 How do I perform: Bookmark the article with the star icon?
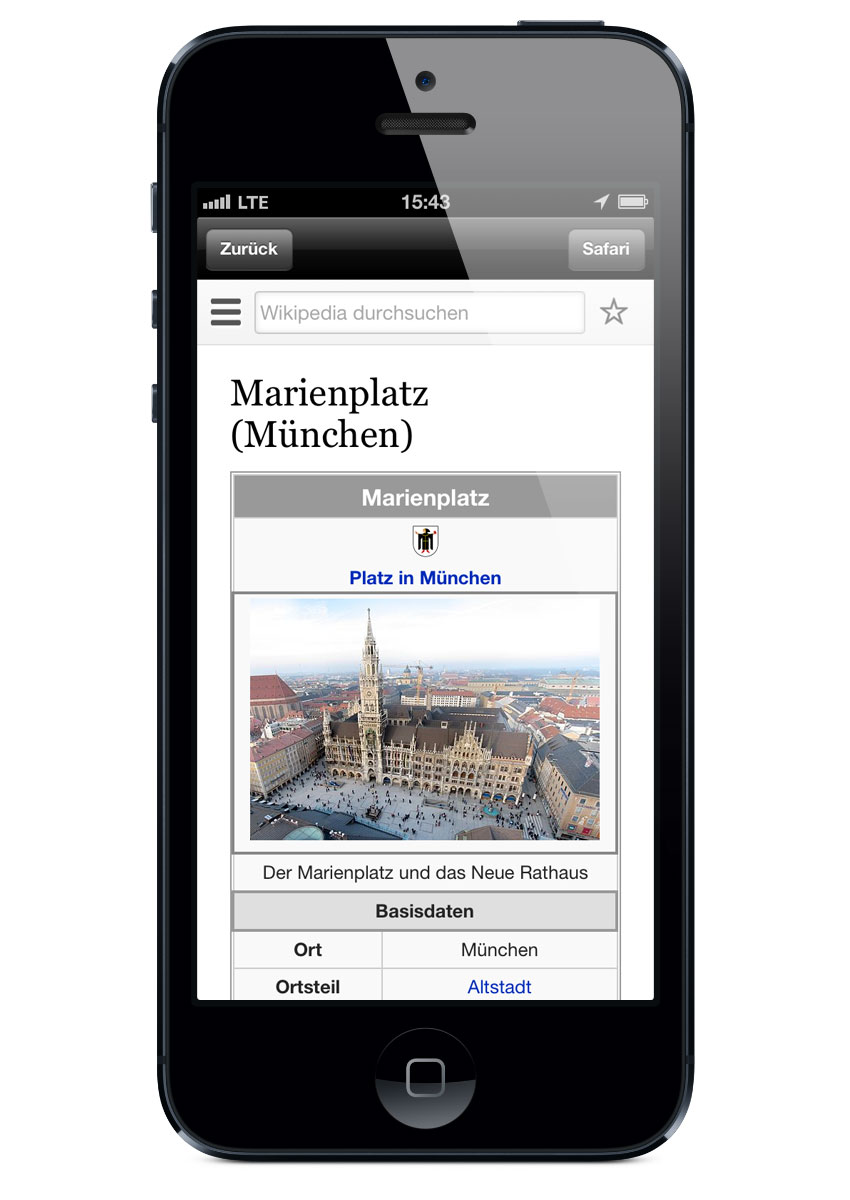613,312
